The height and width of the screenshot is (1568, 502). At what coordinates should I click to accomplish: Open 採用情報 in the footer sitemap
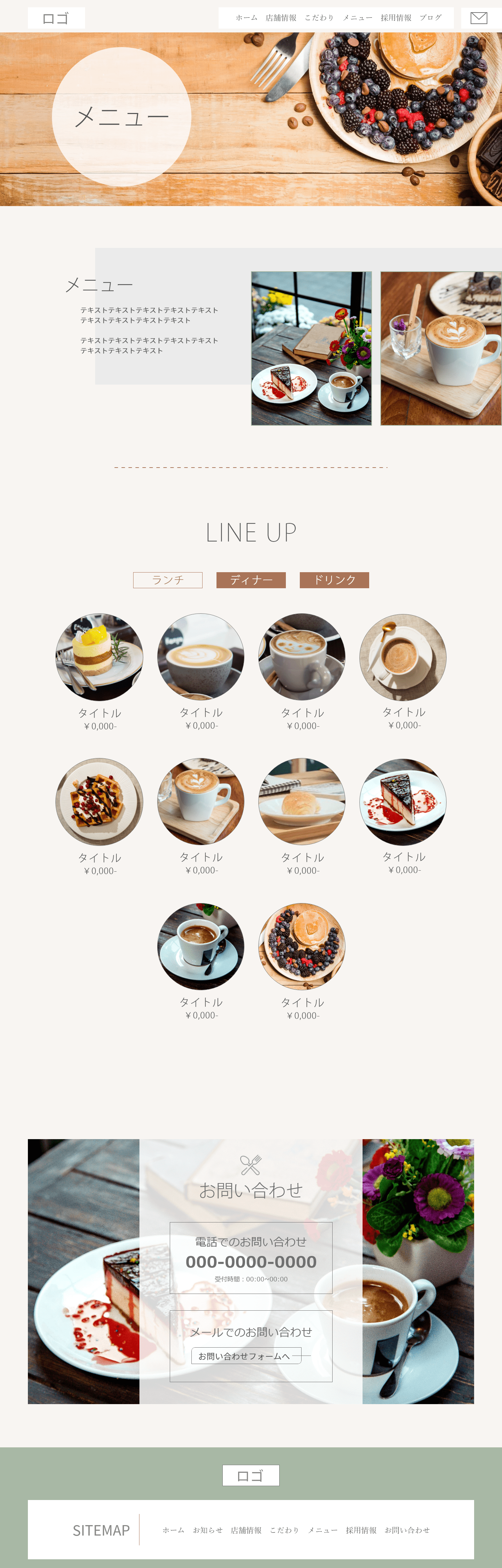point(361,1530)
